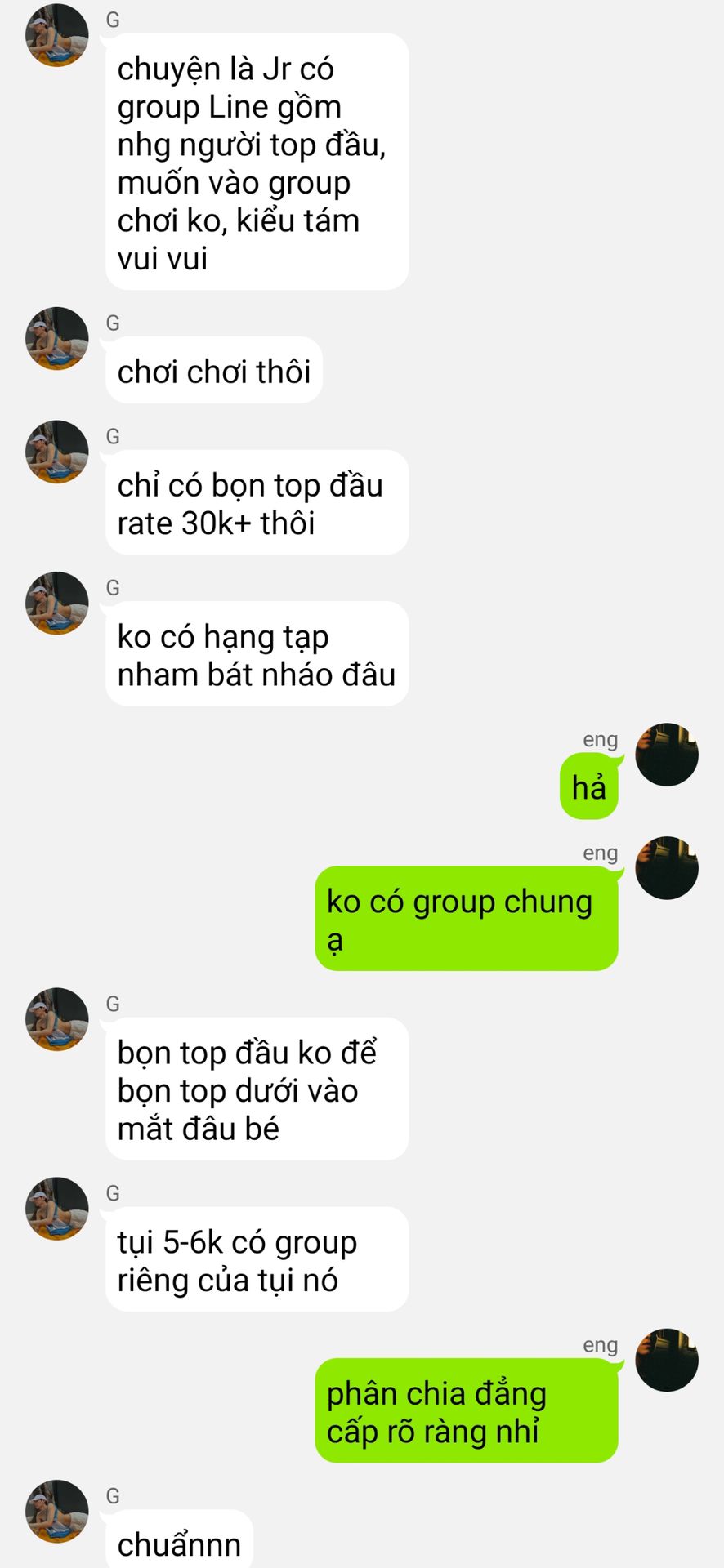
Task: Open G's avatar next to "tụi 5-6k có group"
Action: coord(57,1209)
